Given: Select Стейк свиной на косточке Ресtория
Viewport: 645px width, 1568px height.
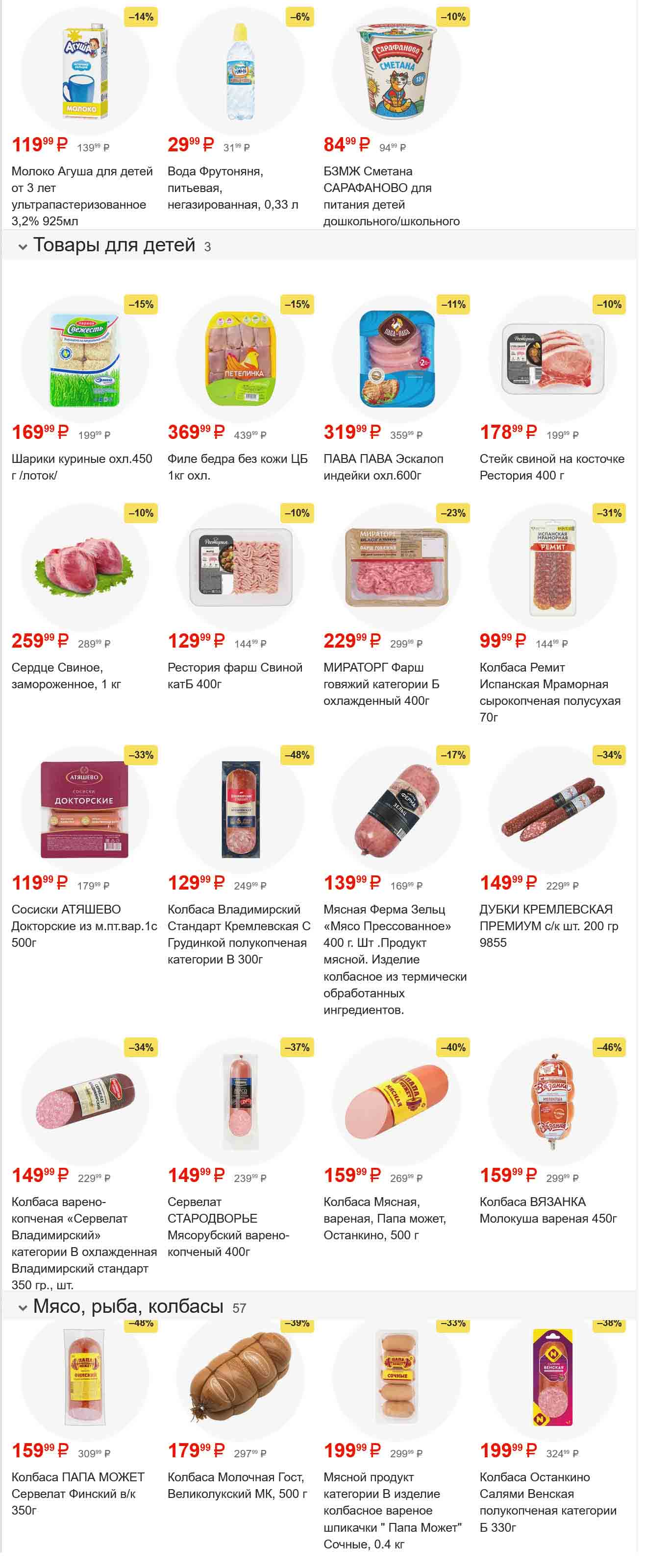Looking at the screenshot, I should [x=552, y=360].
